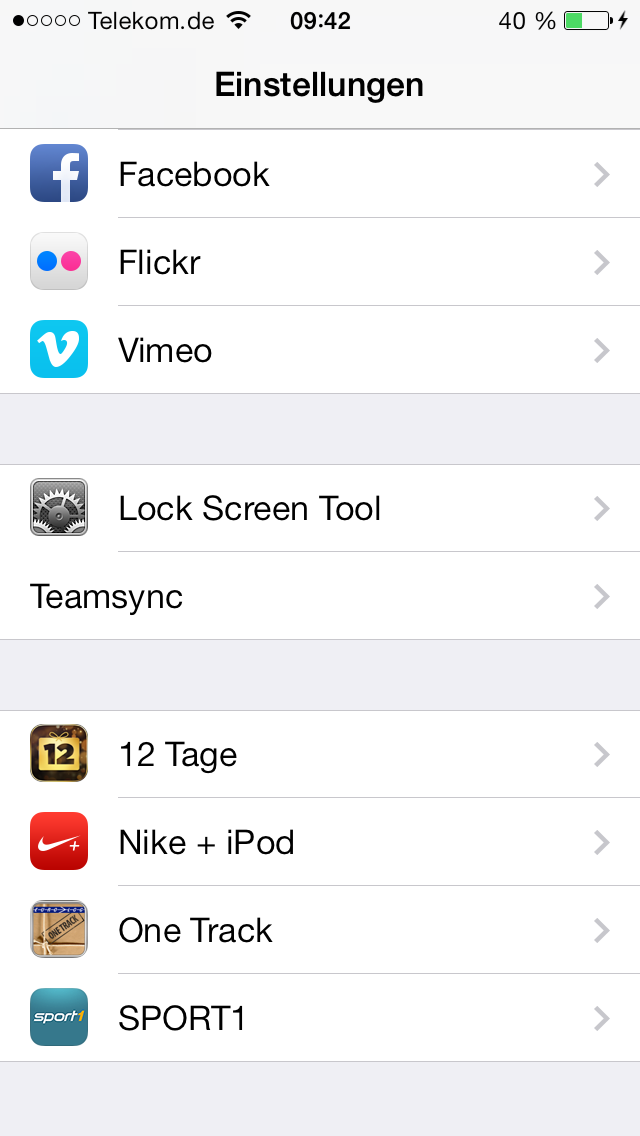Select the Teamsync row
The image size is (640, 1136).
click(320, 596)
